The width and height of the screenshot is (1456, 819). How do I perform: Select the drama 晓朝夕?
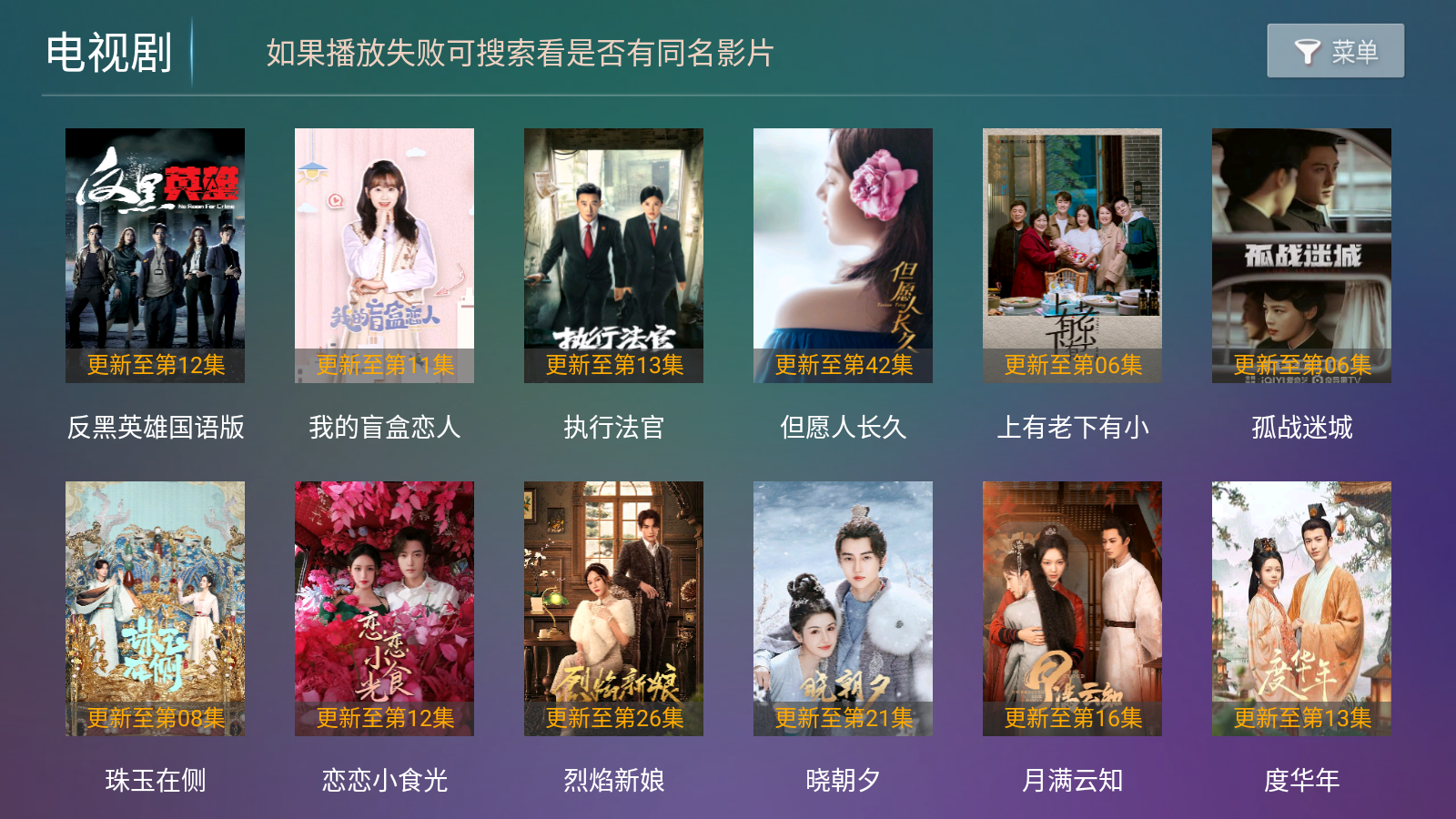[843, 608]
